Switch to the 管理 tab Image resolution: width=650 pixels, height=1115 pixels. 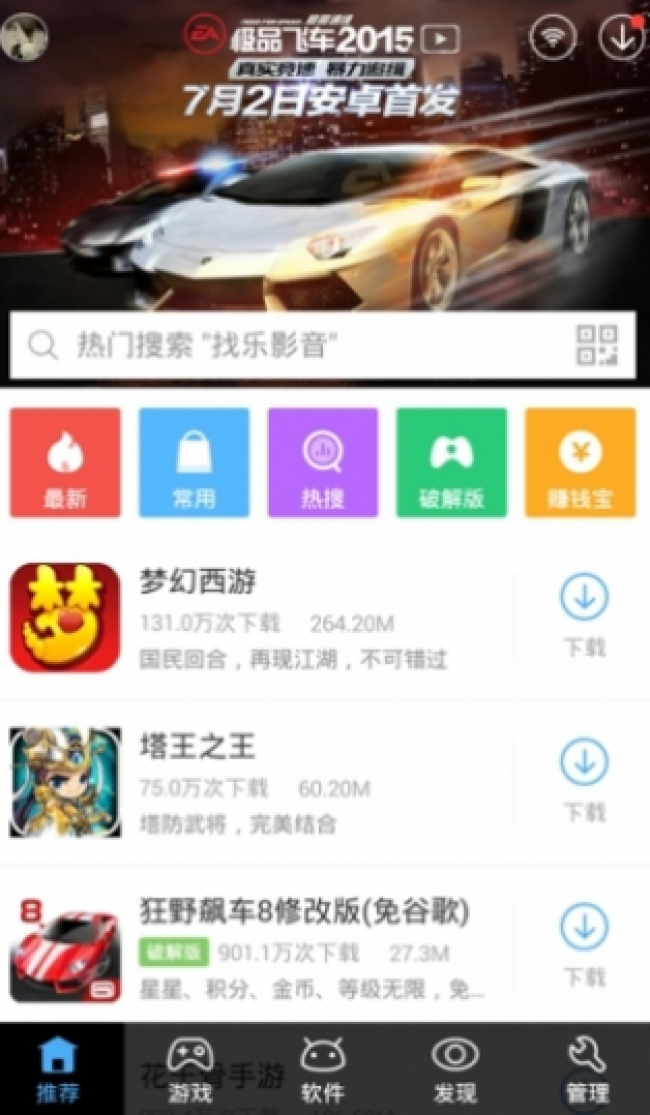(x=586, y=1069)
